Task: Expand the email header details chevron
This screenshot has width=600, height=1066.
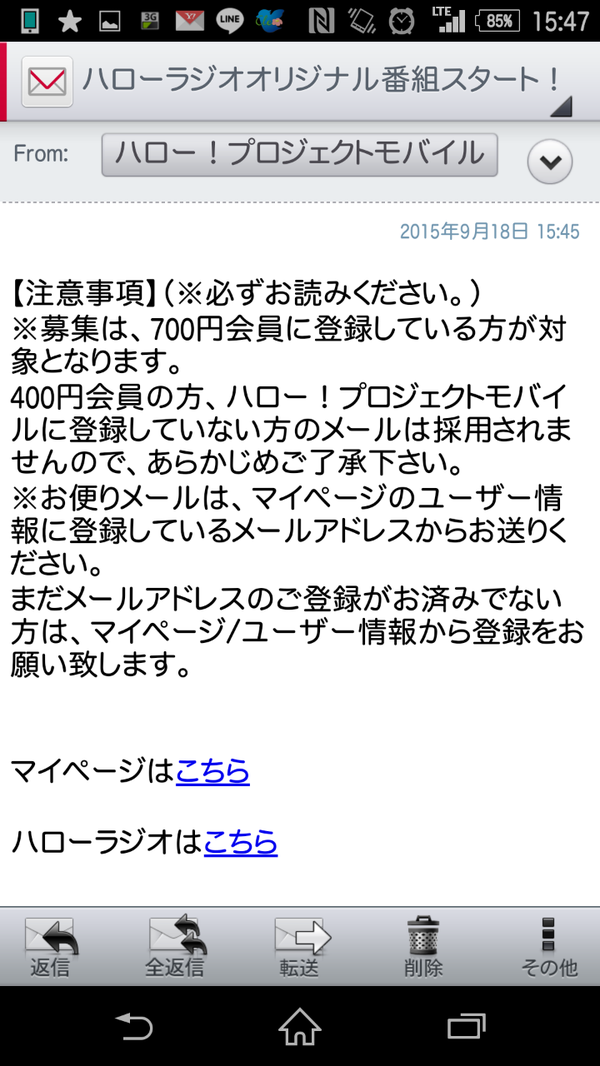Action: 550,162
